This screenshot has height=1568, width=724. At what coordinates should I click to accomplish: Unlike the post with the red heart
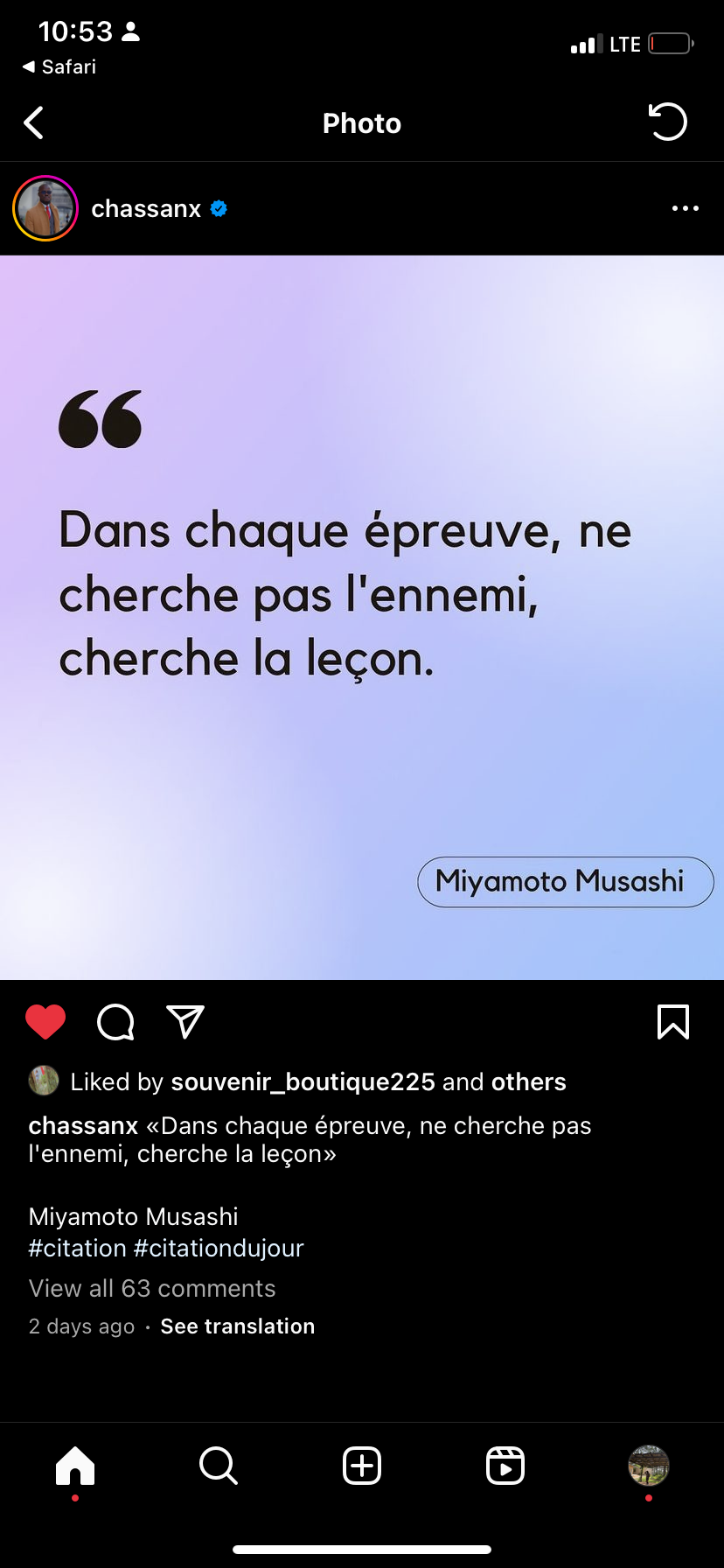[45, 1022]
